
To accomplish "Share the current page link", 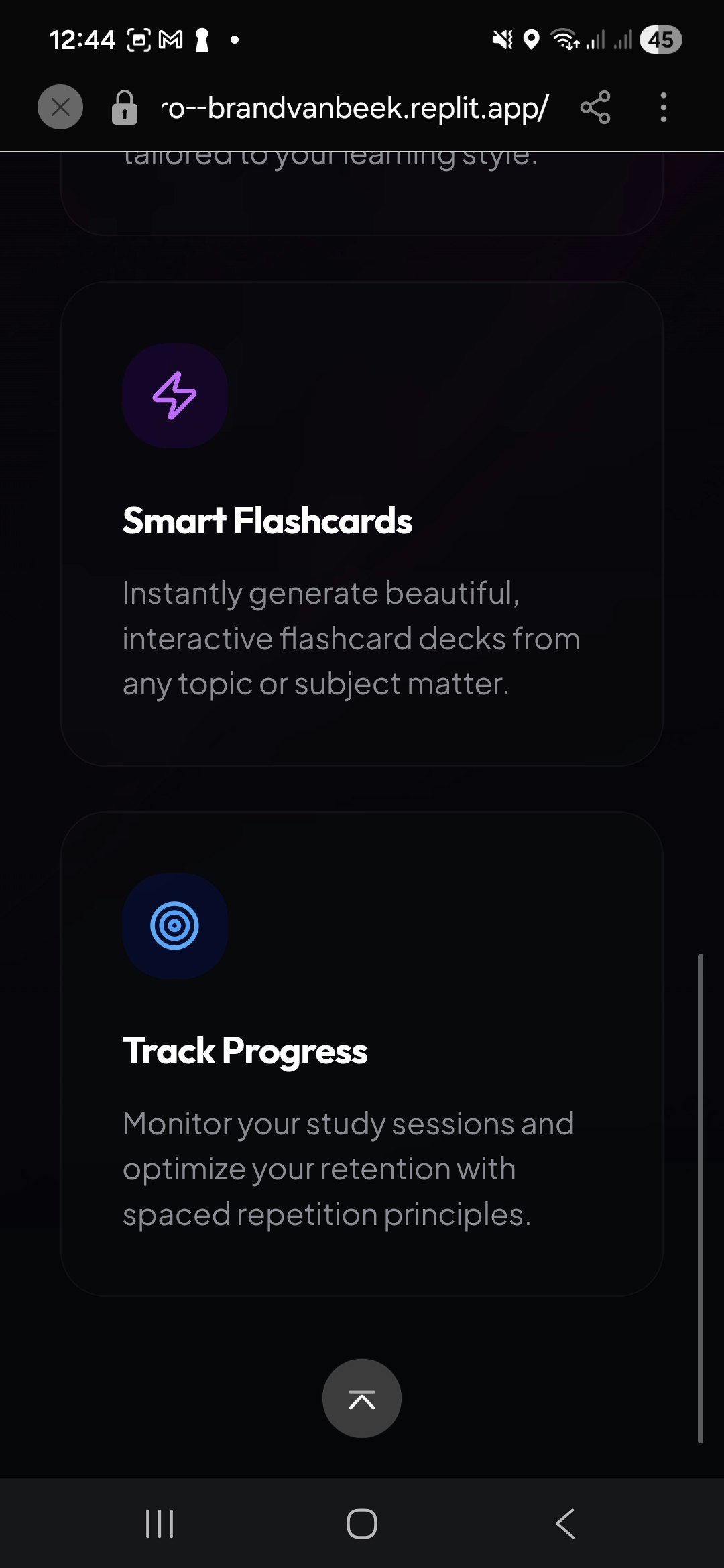I will (x=595, y=107).
